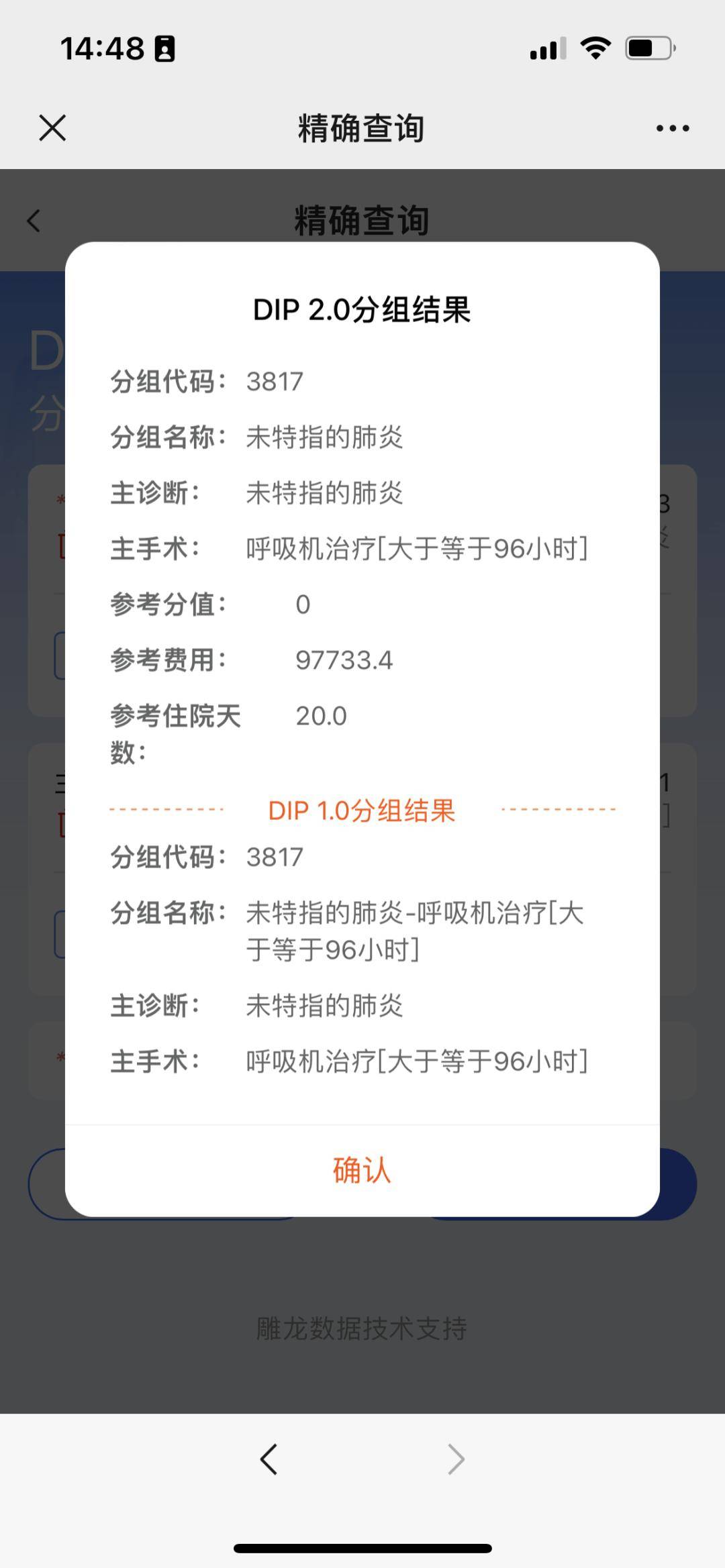This screenshot has width=725, height=1568.
Task: Close the 精确查询 page with the X
Action: coord(52,129)
